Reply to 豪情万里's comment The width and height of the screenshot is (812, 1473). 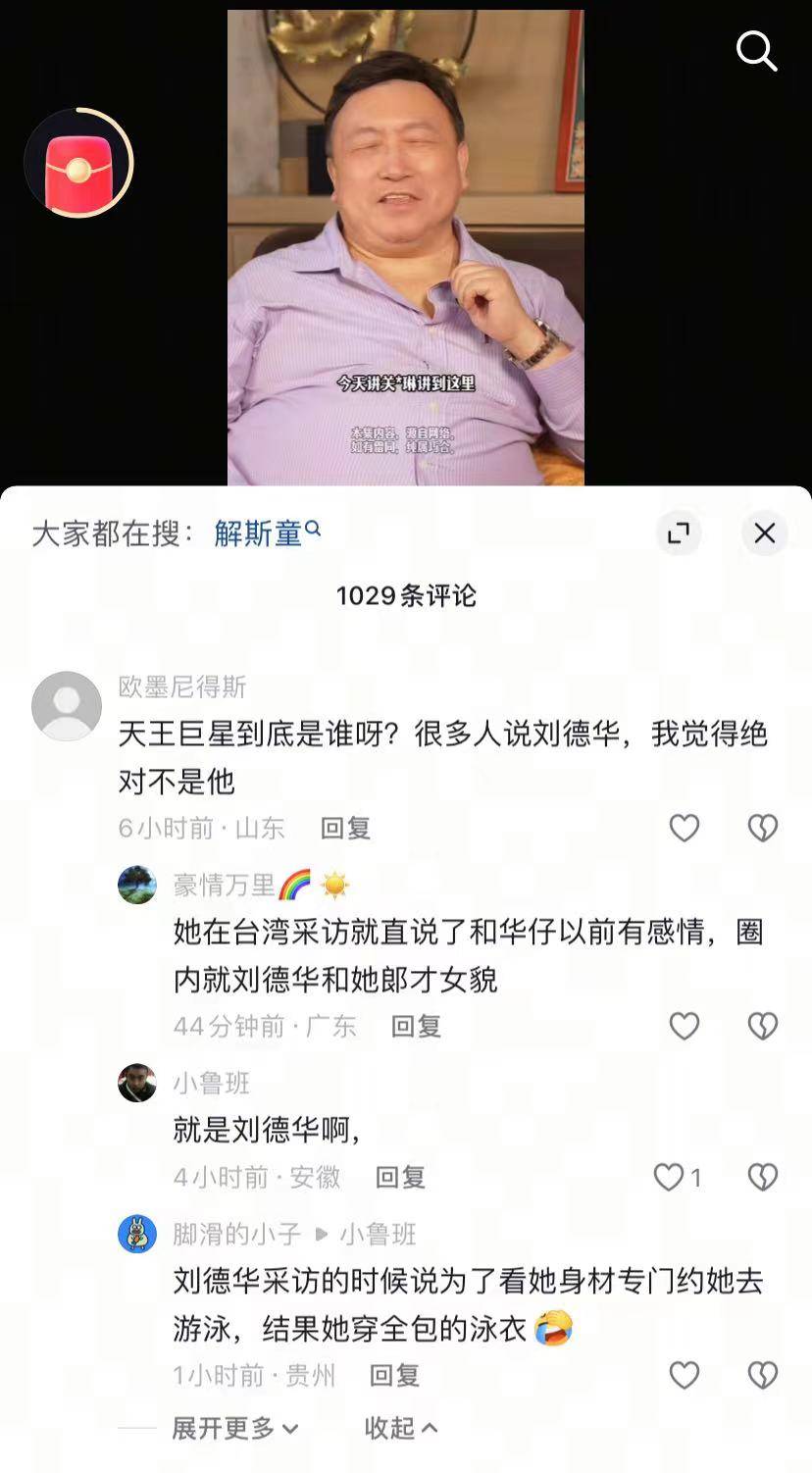pos(416,1027)
